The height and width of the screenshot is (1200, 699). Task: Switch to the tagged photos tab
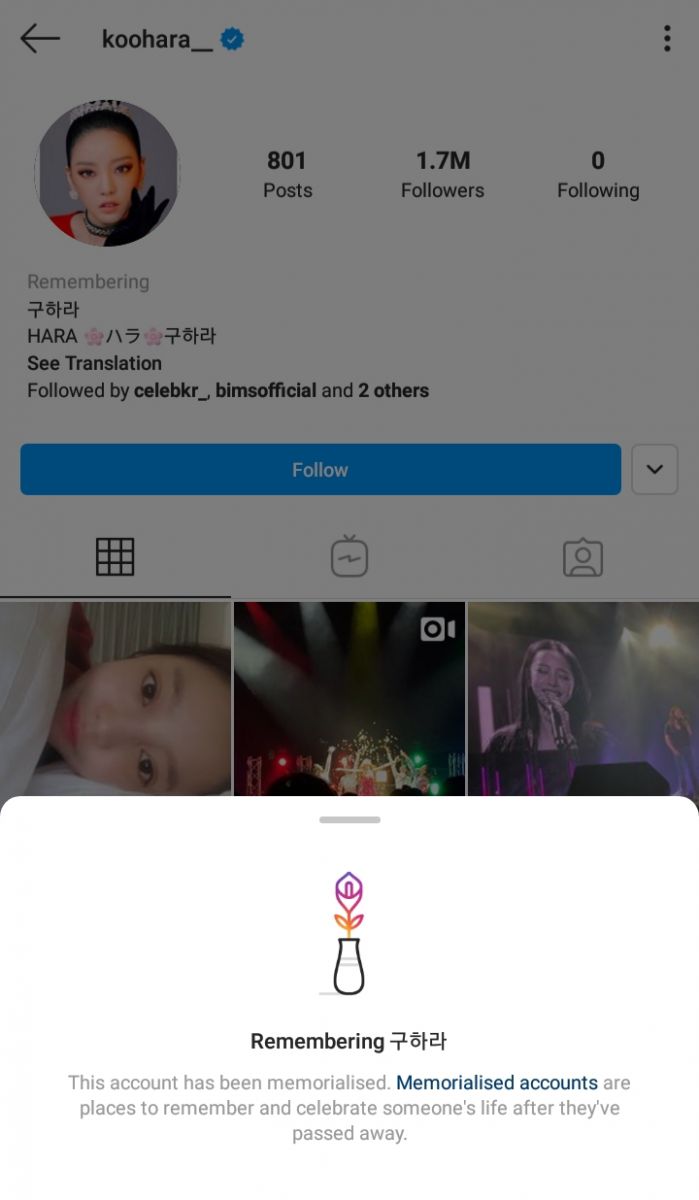(583, 557)
